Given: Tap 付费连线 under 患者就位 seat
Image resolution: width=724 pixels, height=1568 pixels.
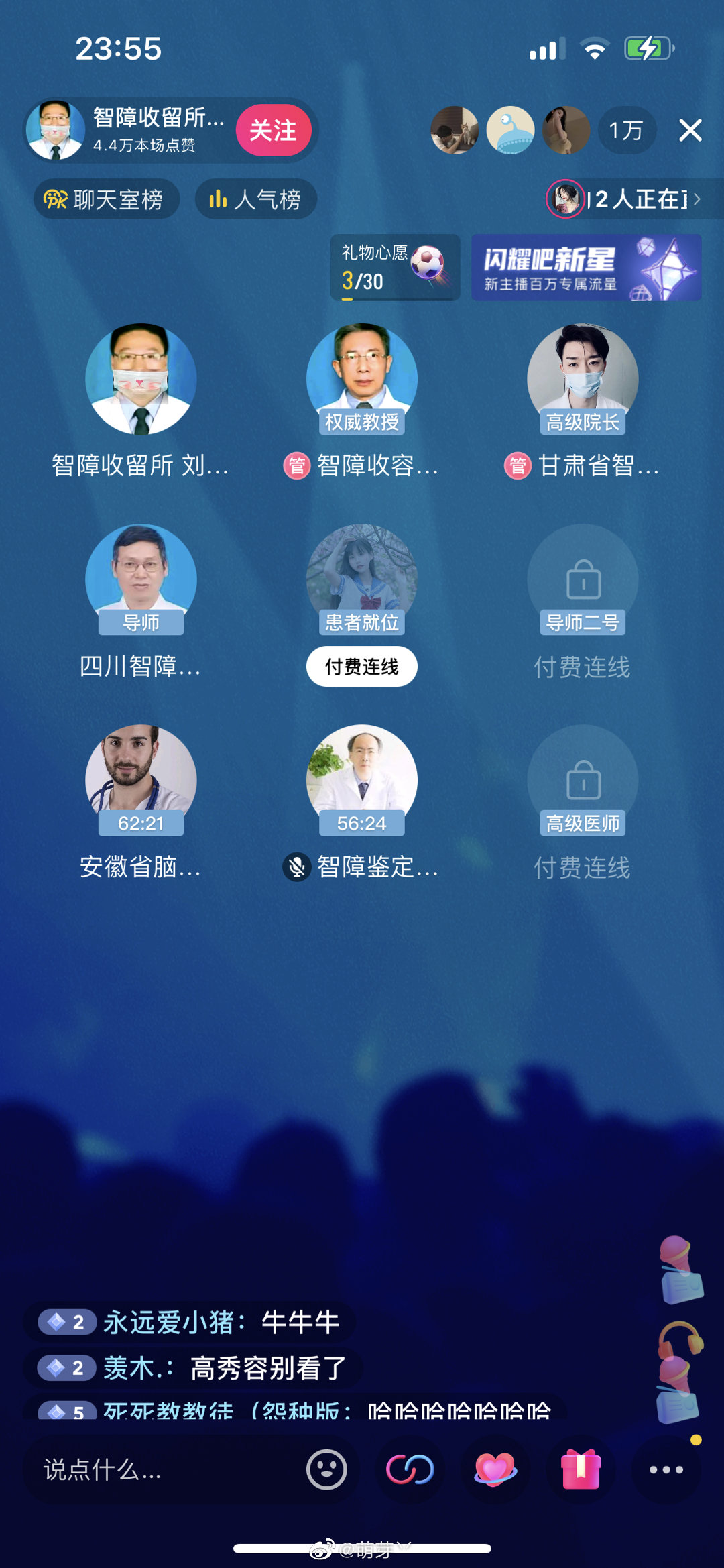Looking at the screenshot, I should tap(361, 667).
